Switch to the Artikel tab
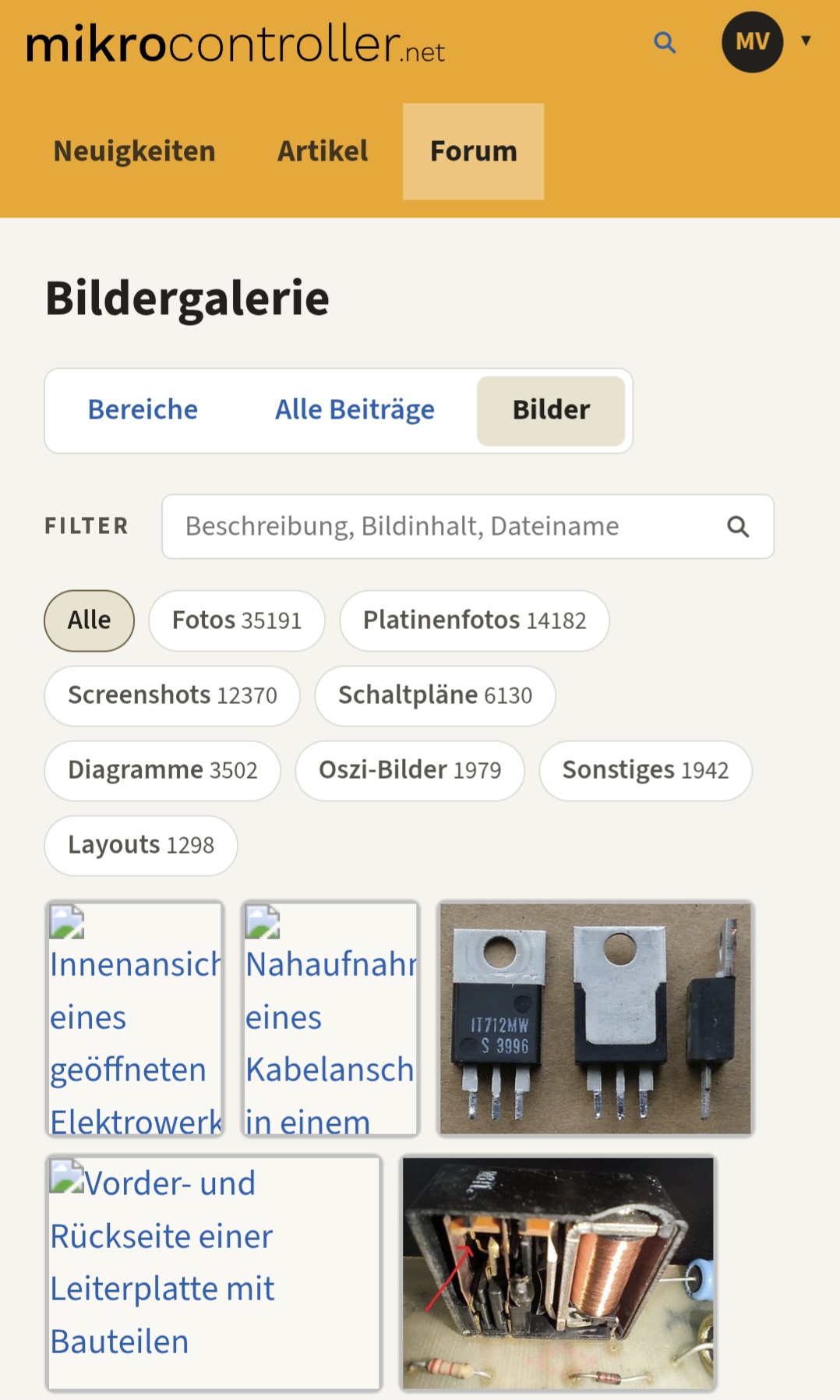Viewport: 840px width, 1400px height. pyautogui.click(x=323, y=151)
